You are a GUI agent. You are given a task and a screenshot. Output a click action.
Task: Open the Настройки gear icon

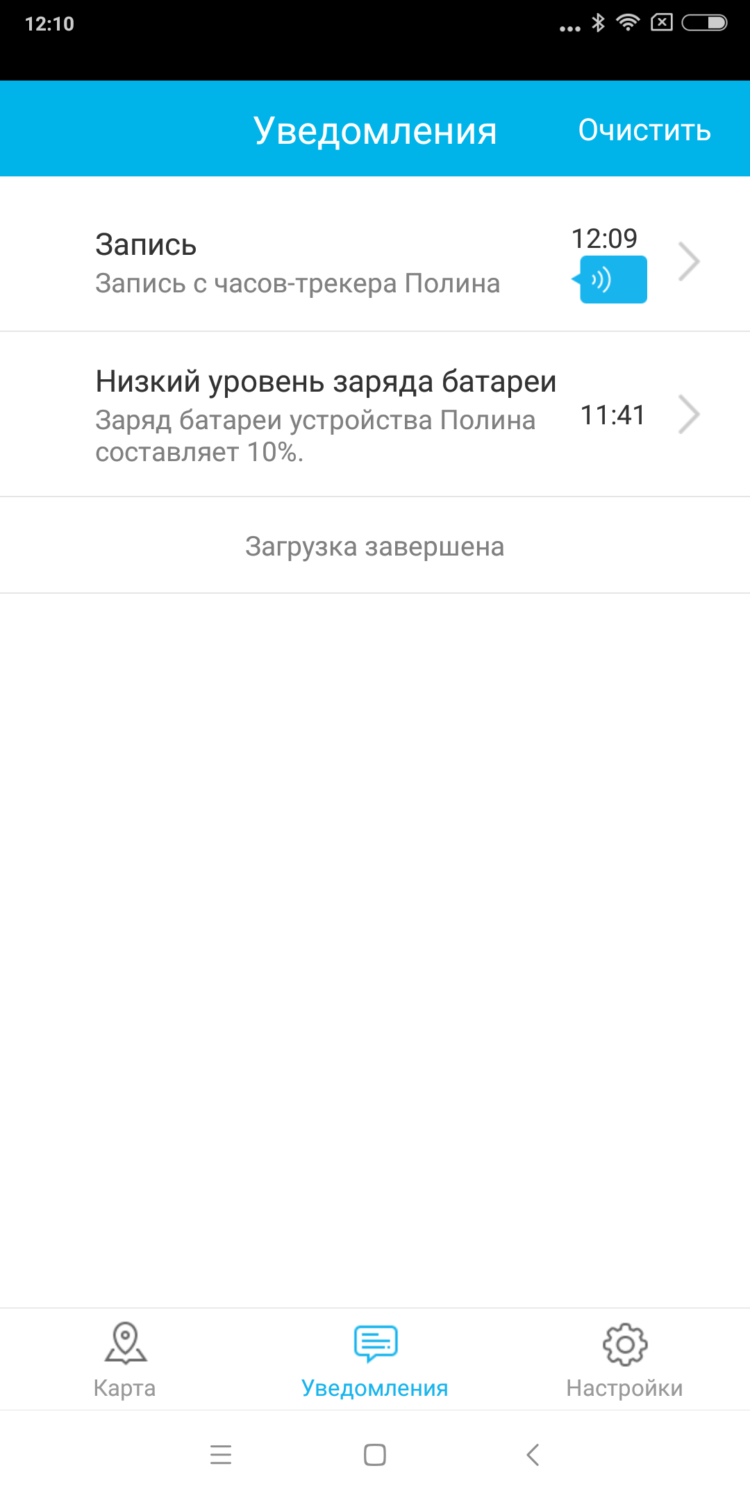pos(624,1345)
